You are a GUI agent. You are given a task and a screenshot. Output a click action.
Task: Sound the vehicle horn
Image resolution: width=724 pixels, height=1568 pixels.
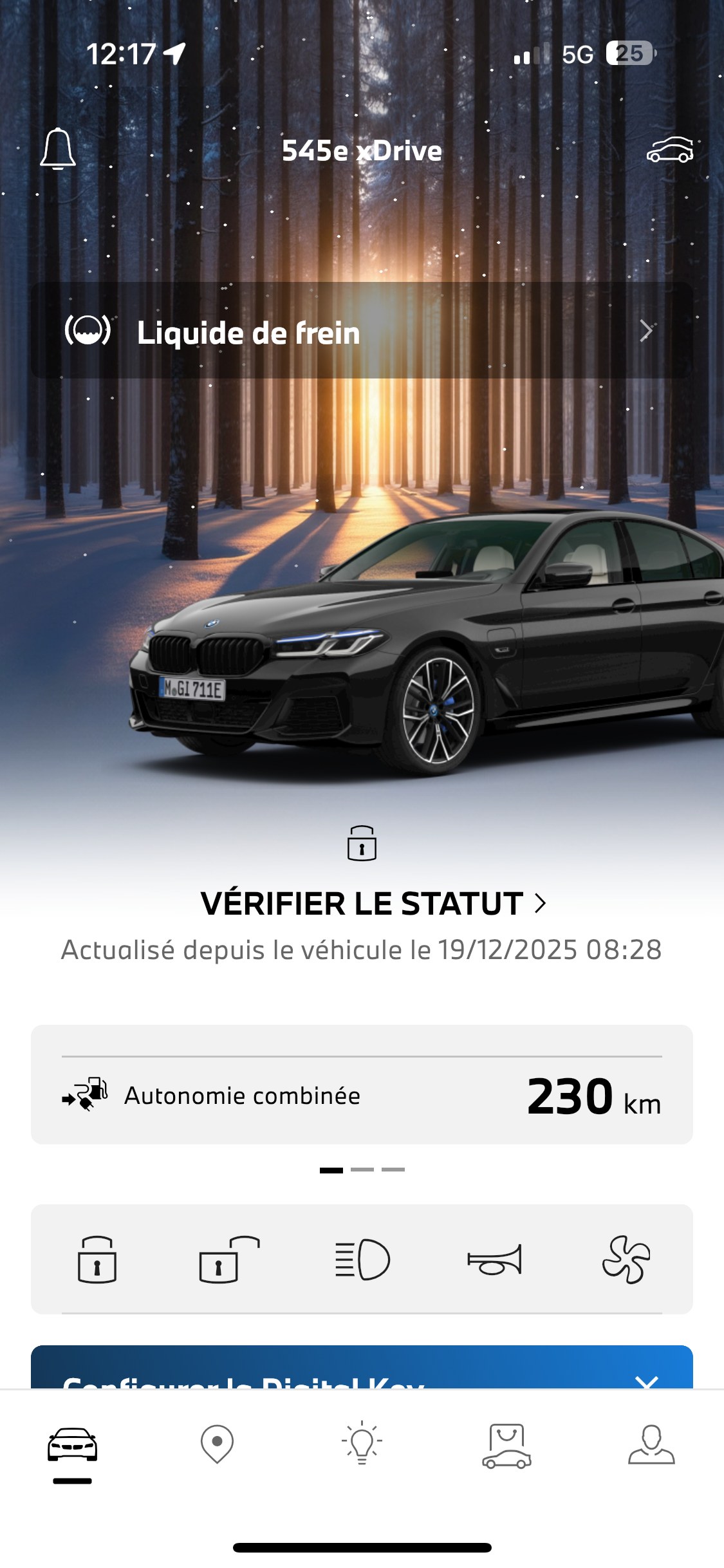pyautogui.click(x=494, y=1260)
